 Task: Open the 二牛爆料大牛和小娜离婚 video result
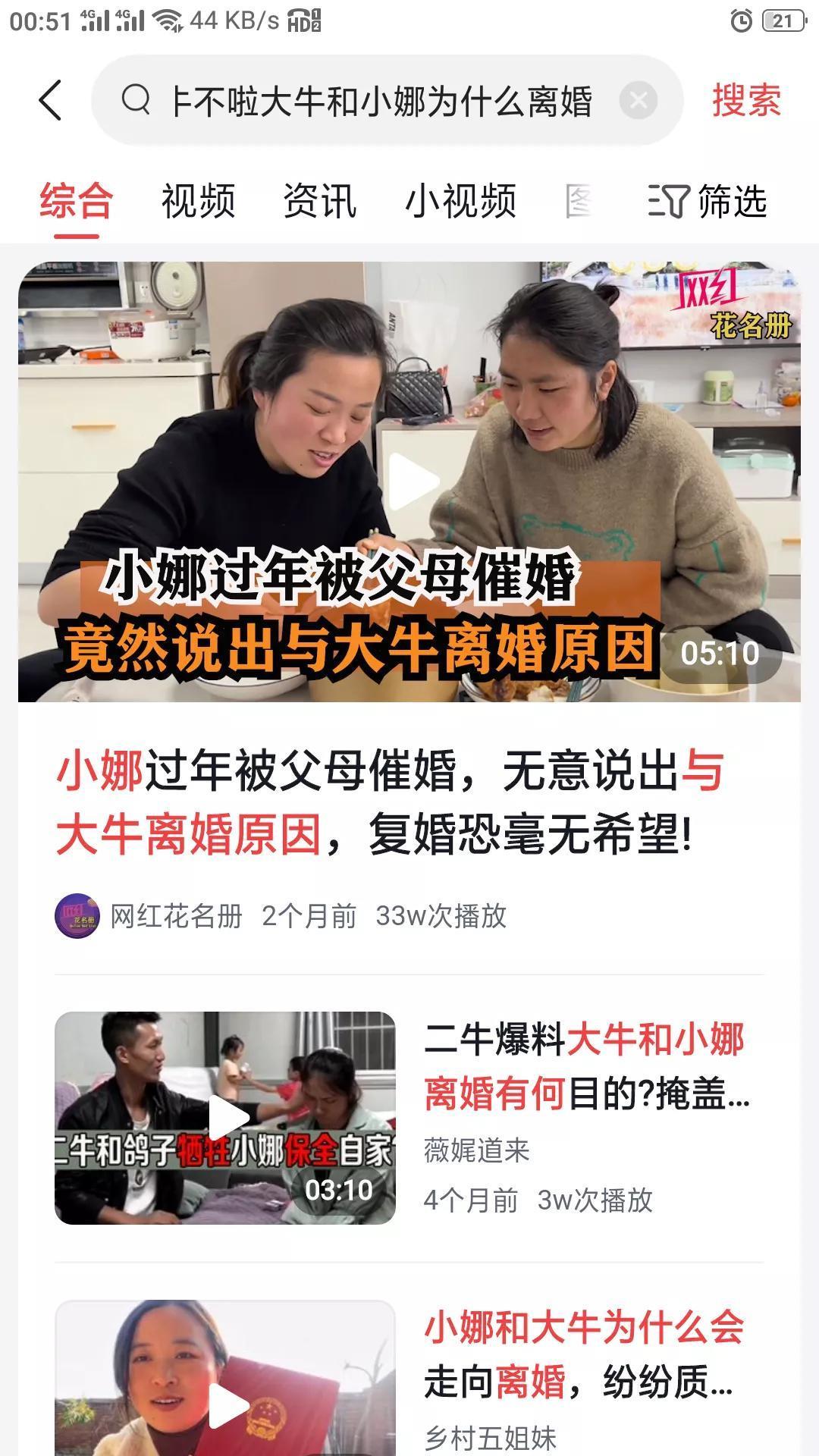click(584, 1065)
